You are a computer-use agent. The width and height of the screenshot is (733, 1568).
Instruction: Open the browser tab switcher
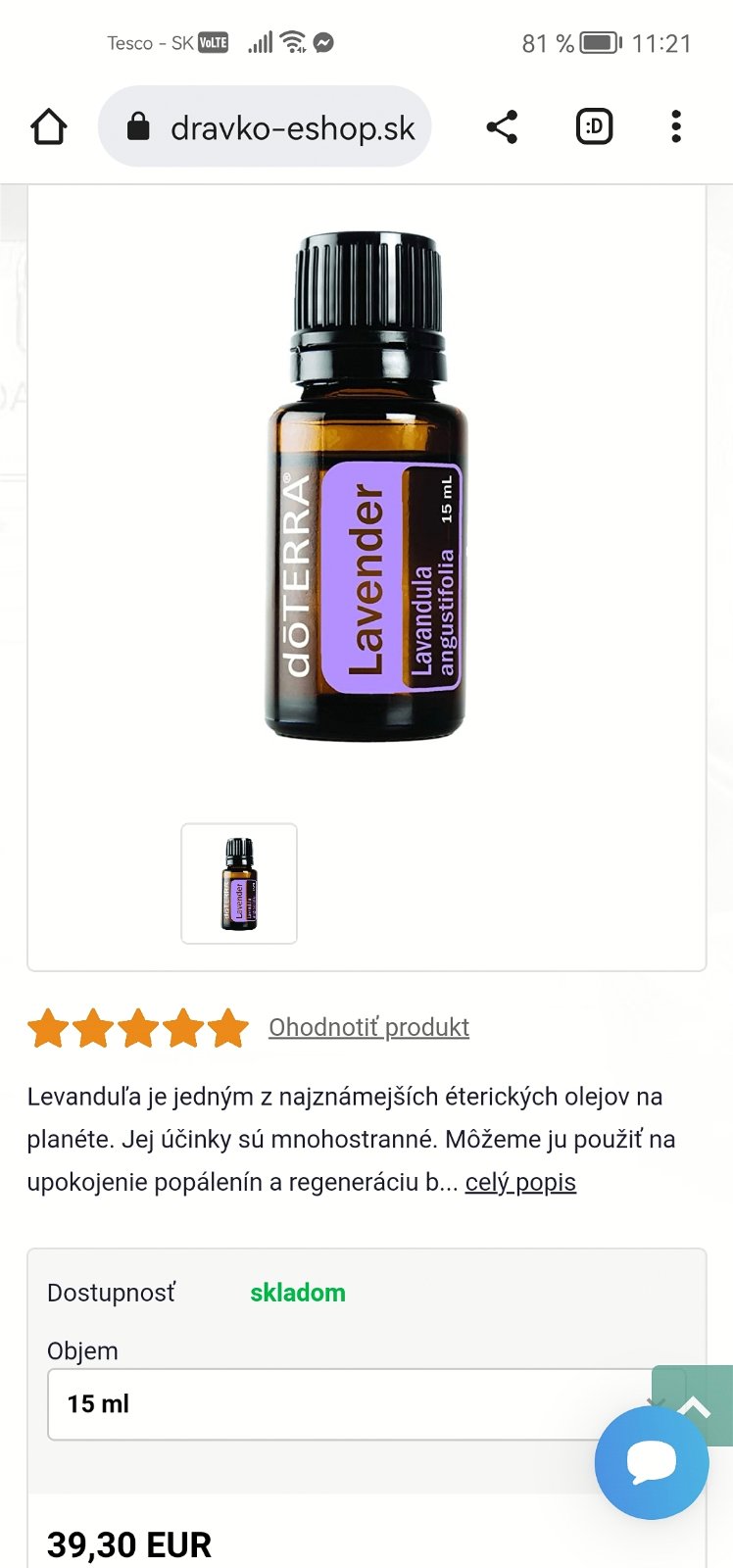pyautogui.click(x=594, y=127)
